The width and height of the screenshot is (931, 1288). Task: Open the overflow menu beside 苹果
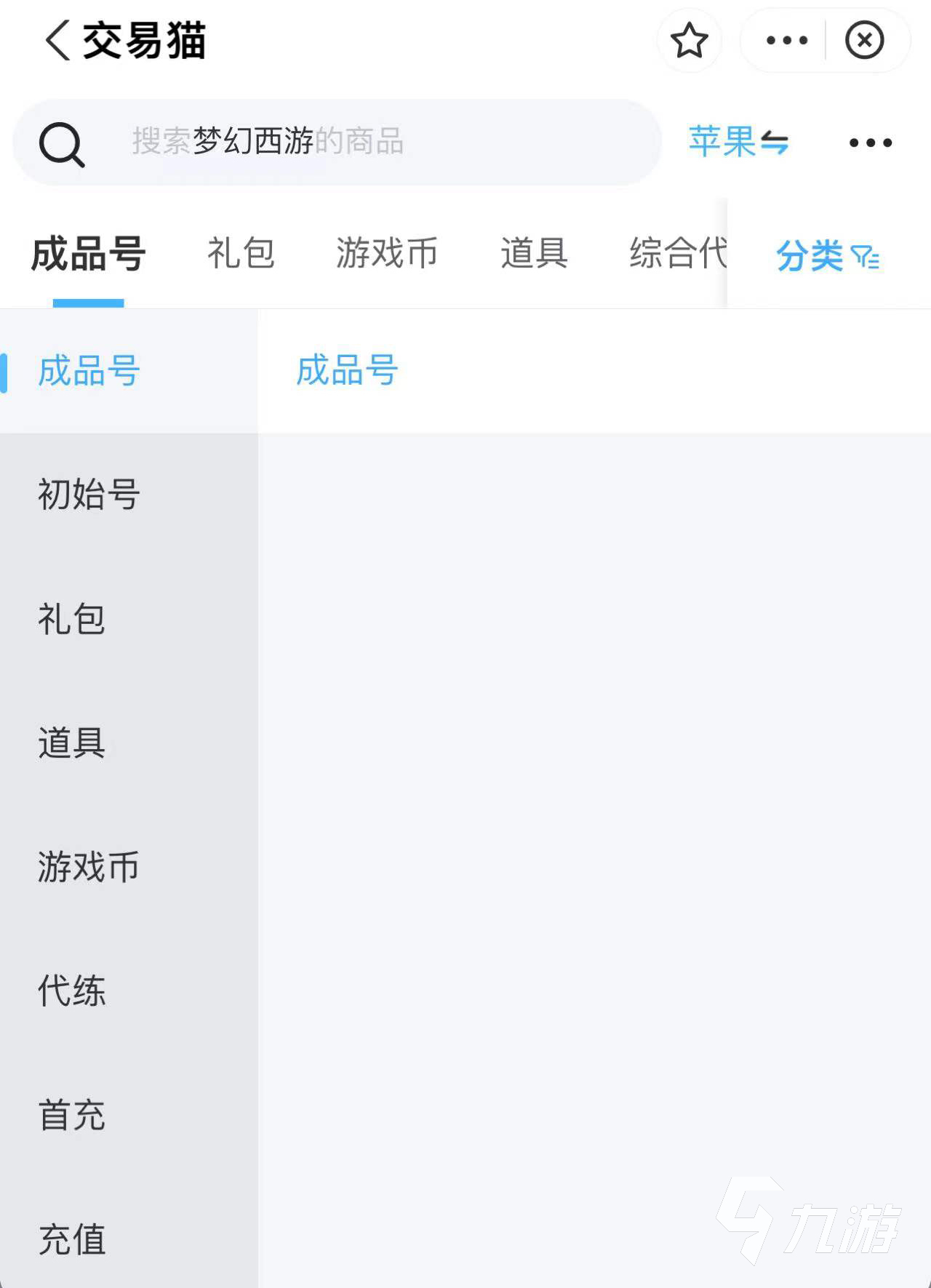pyautogui.click(x=871, y=143)
